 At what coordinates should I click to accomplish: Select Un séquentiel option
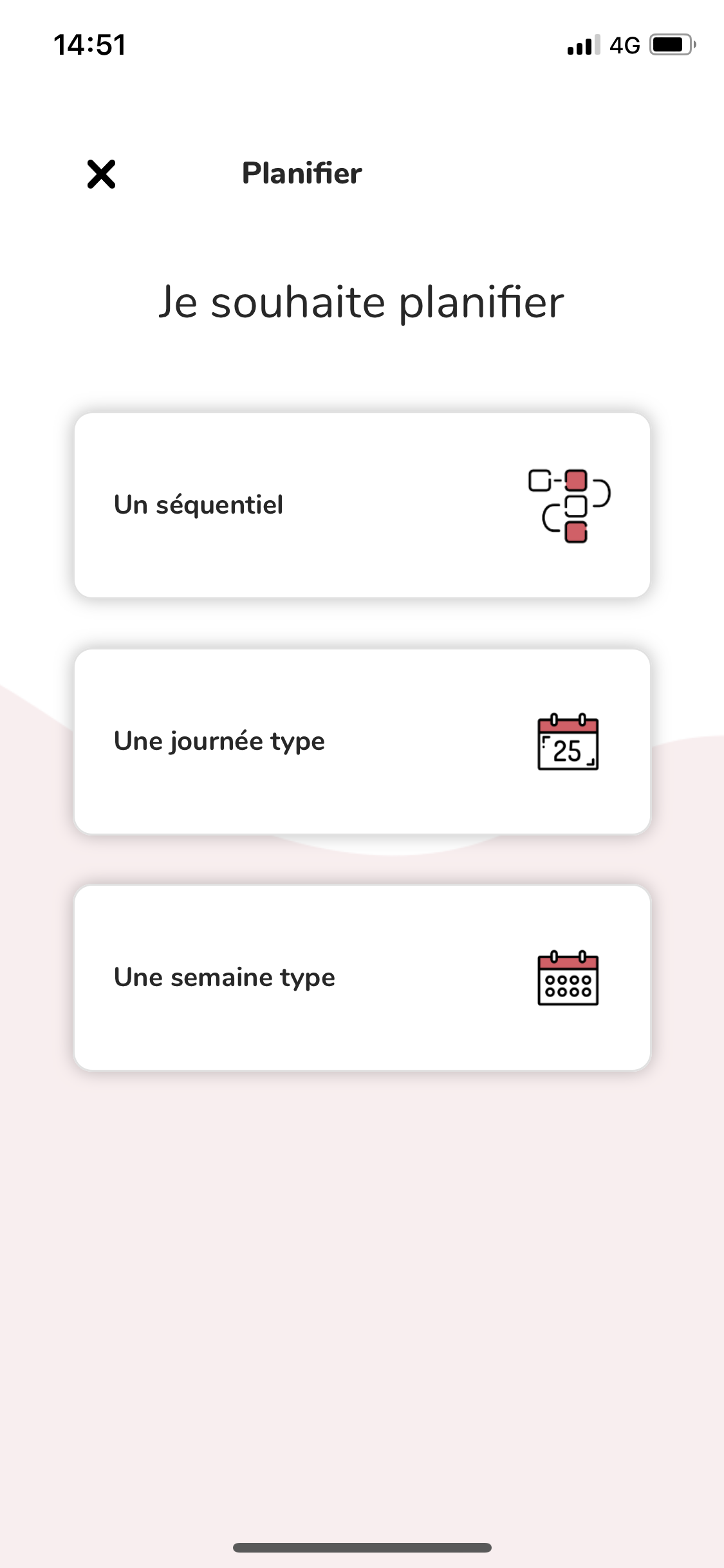362,505
